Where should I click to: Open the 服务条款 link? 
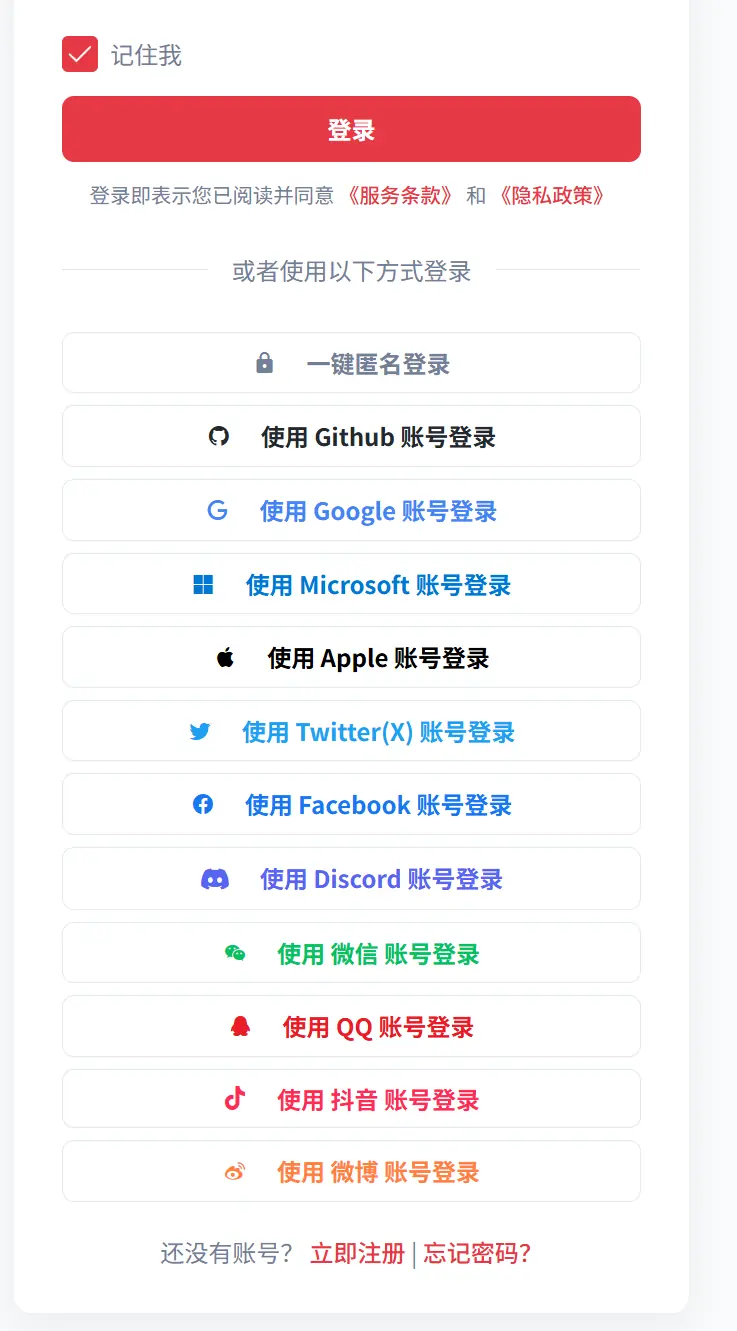[x=399, y=195]
